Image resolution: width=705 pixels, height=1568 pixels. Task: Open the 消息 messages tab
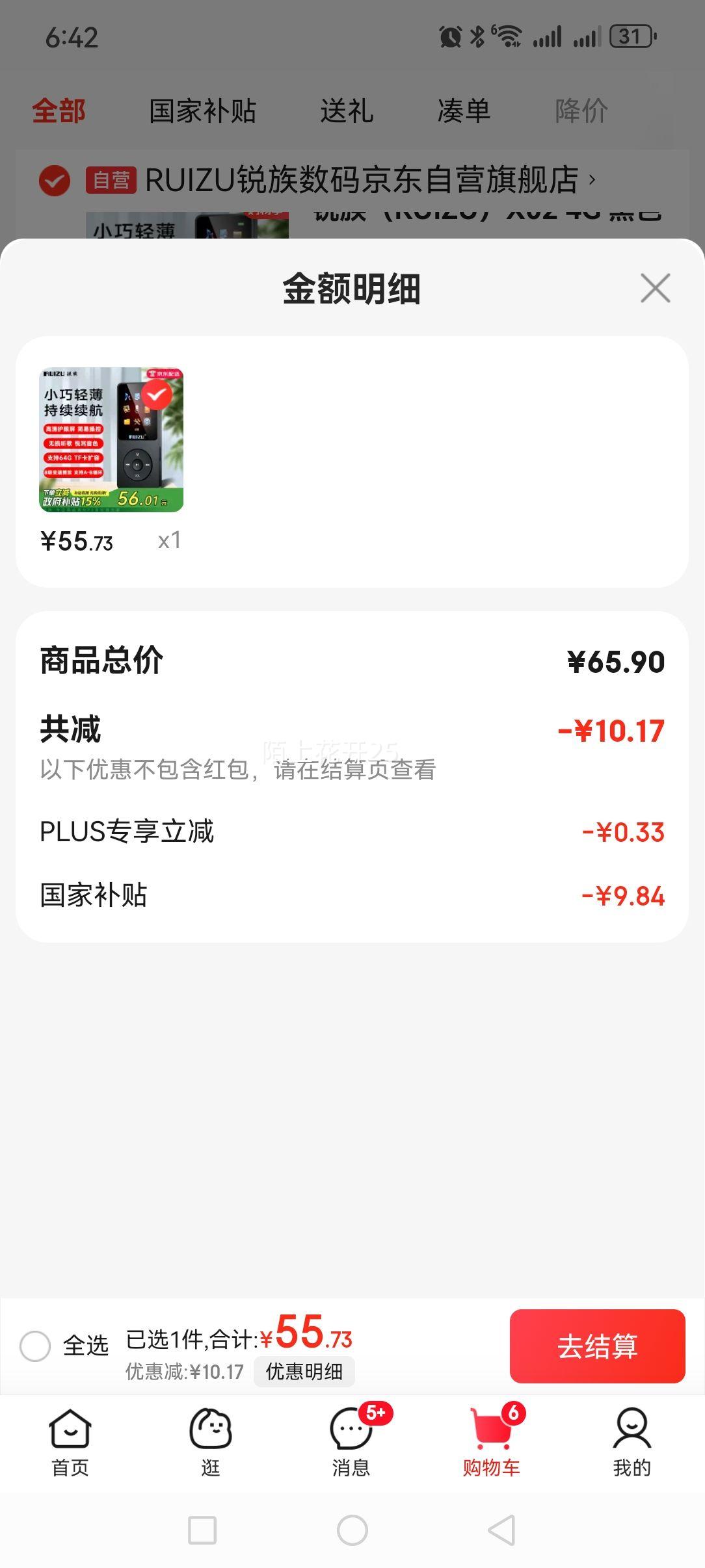coord(351,1443)
